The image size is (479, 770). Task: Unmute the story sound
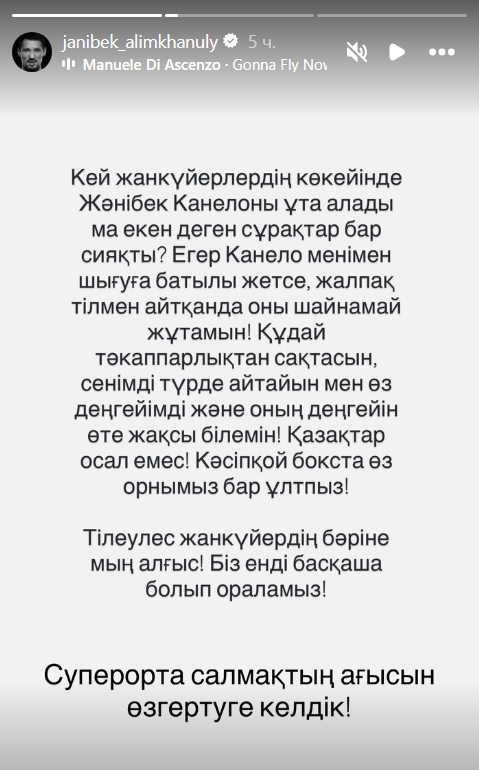pos(357,52)
